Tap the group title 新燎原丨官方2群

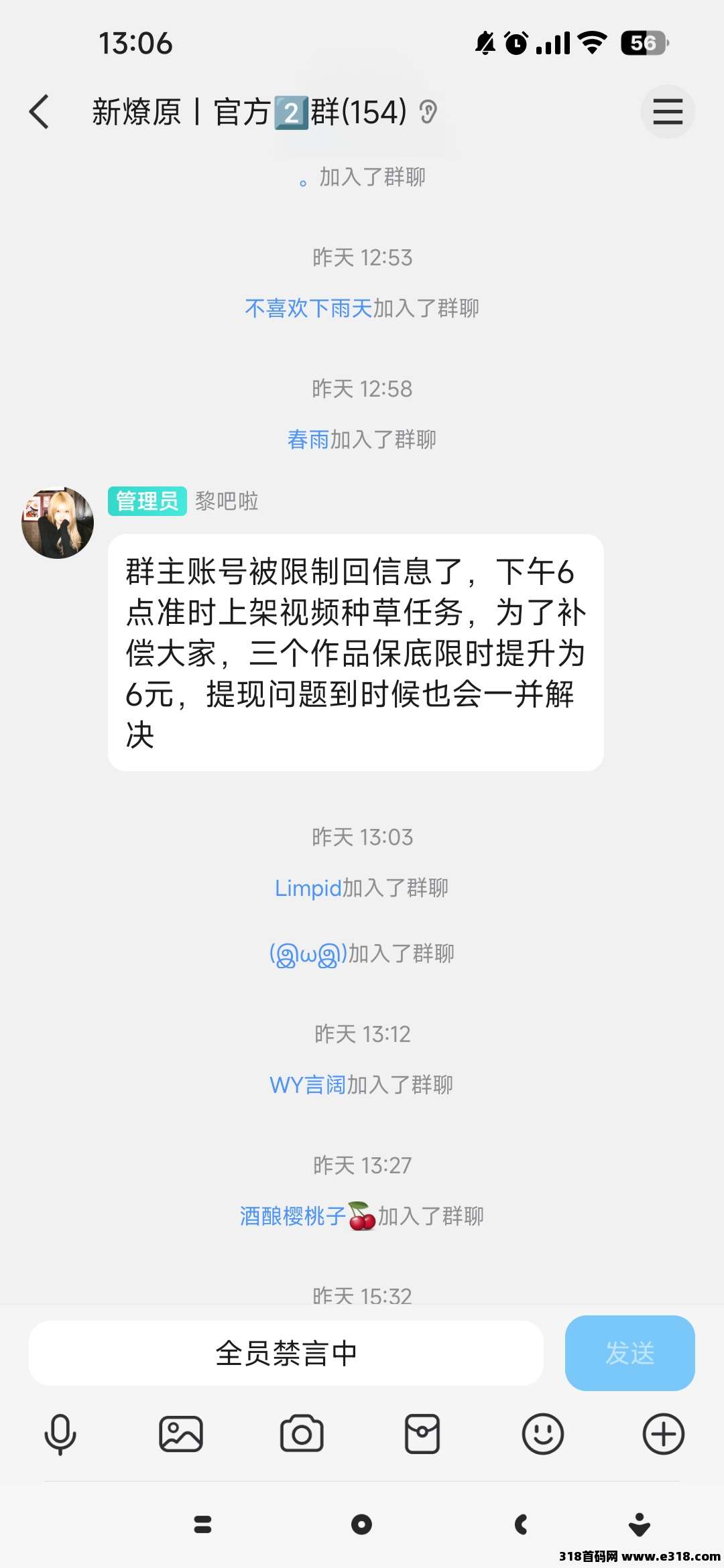click(x=248, y=111)
